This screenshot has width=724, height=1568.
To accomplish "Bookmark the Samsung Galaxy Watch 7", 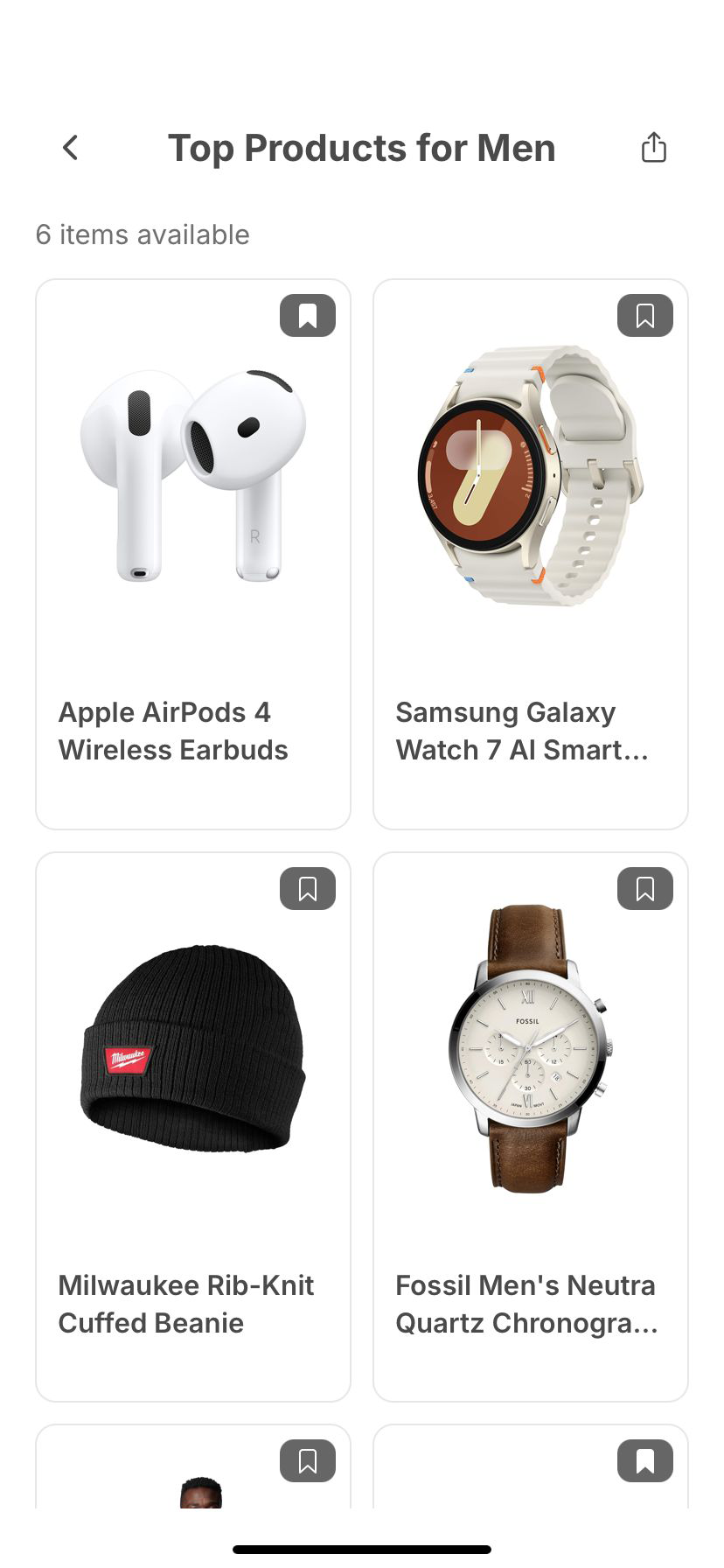I will (x=645, y=316).
